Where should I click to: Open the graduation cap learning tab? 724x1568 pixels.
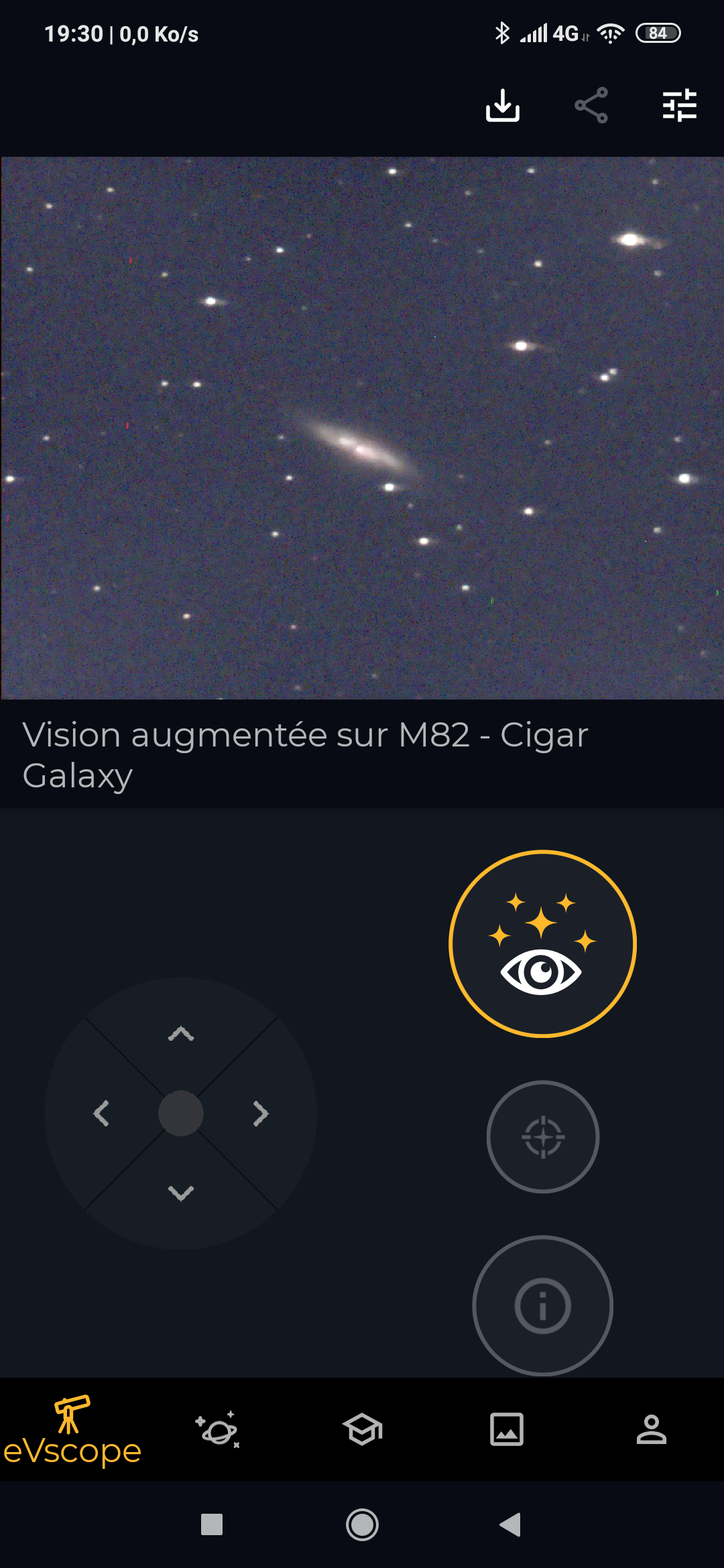click(362, 1430)
